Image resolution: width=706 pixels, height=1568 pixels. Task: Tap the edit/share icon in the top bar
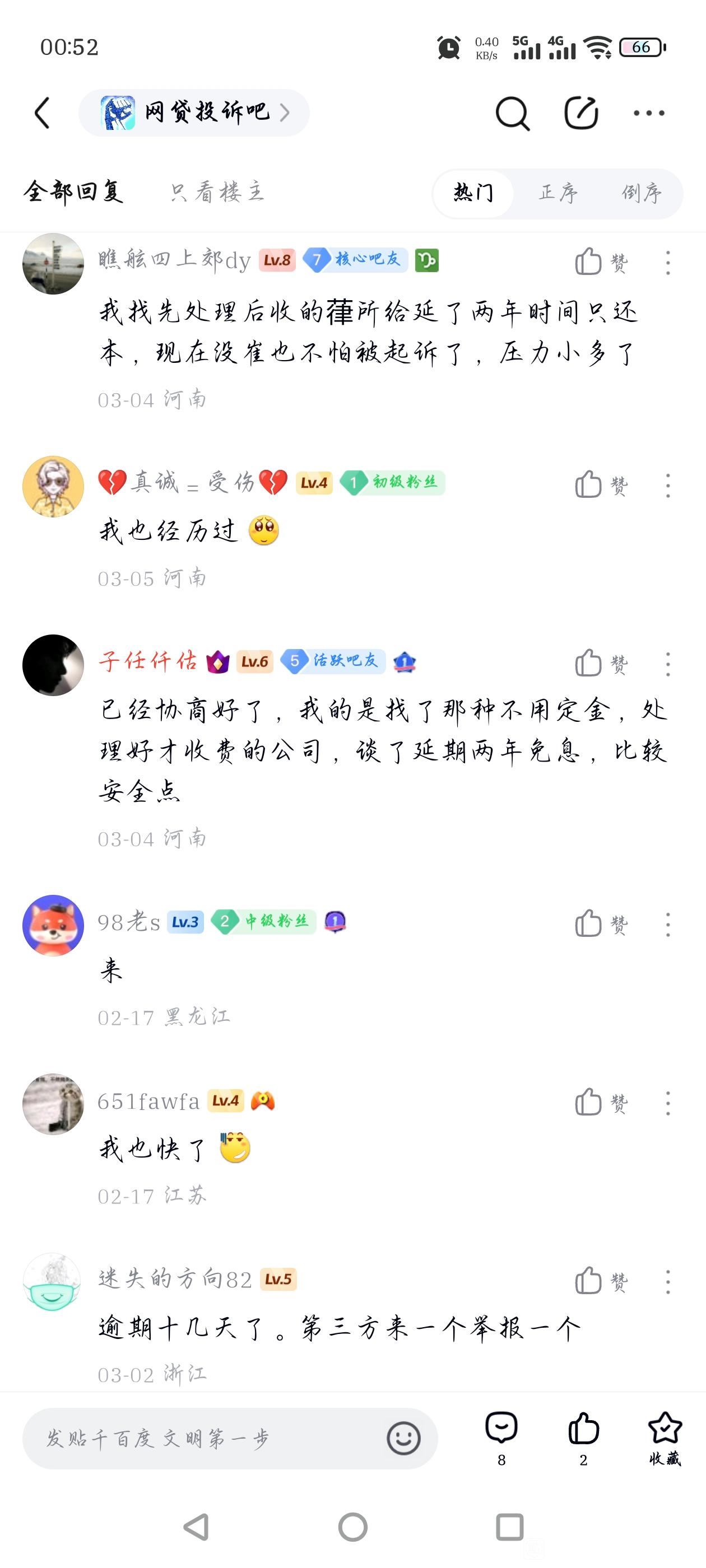[x=580, y=113]
